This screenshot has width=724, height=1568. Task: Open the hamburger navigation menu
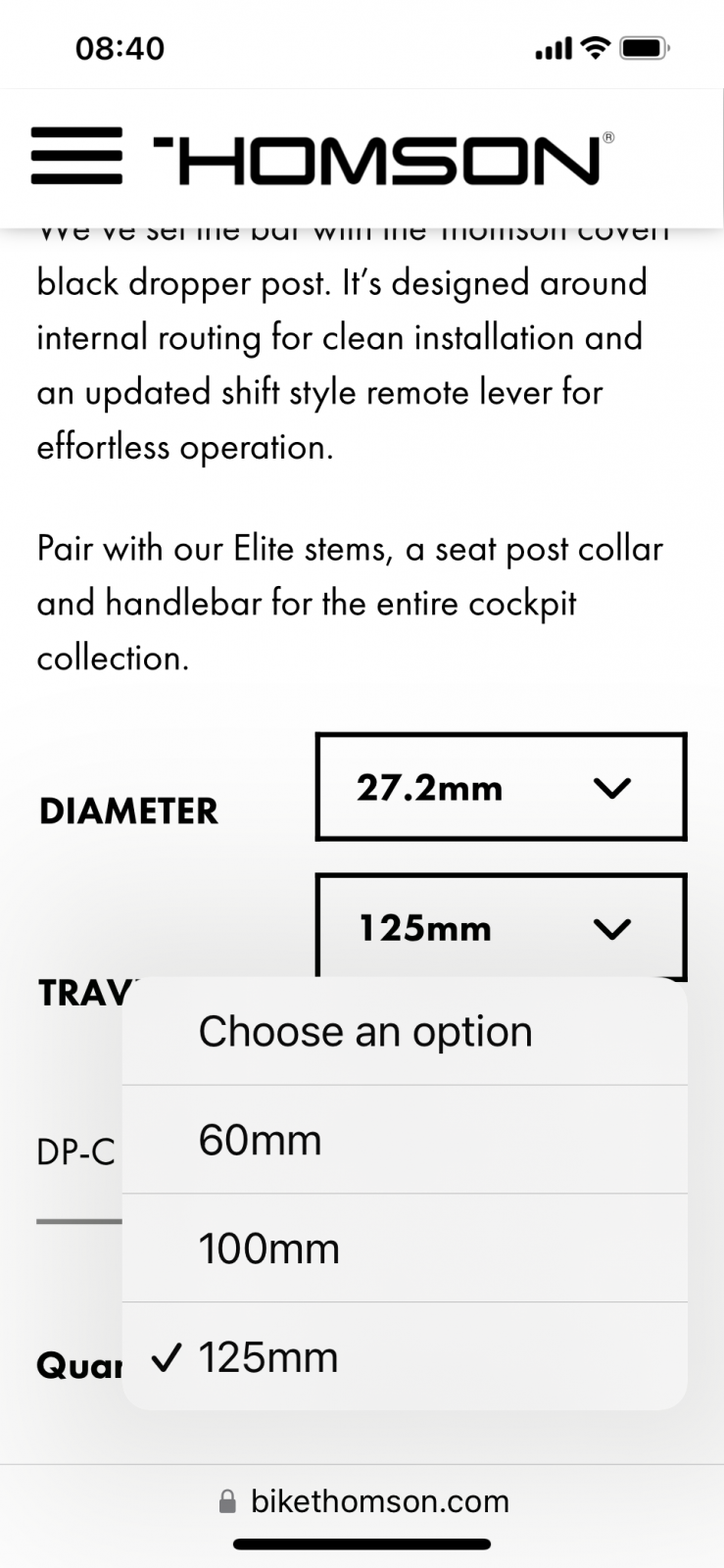click(76, 156)
